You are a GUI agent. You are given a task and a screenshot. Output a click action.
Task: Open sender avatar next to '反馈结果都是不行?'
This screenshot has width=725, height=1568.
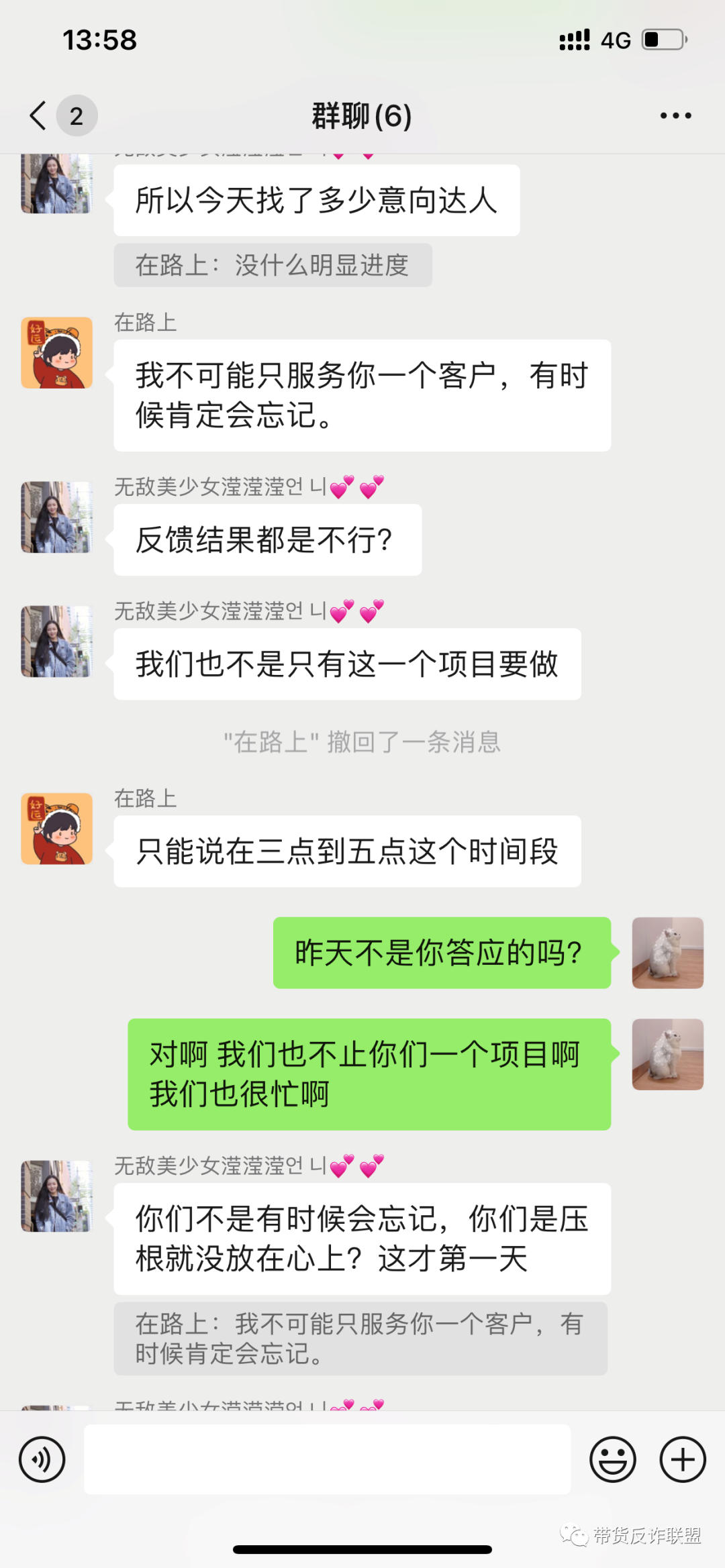point(57,517)
